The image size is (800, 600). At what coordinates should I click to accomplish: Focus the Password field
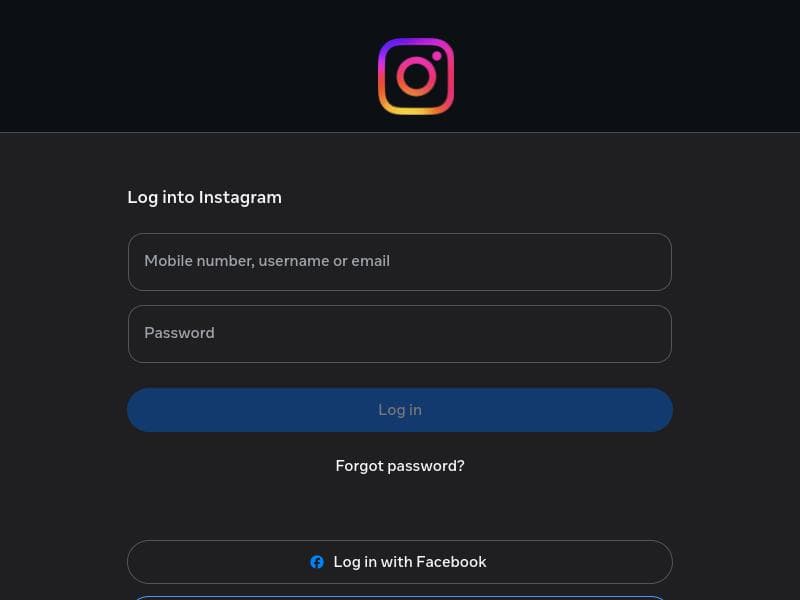pos(399,333)
